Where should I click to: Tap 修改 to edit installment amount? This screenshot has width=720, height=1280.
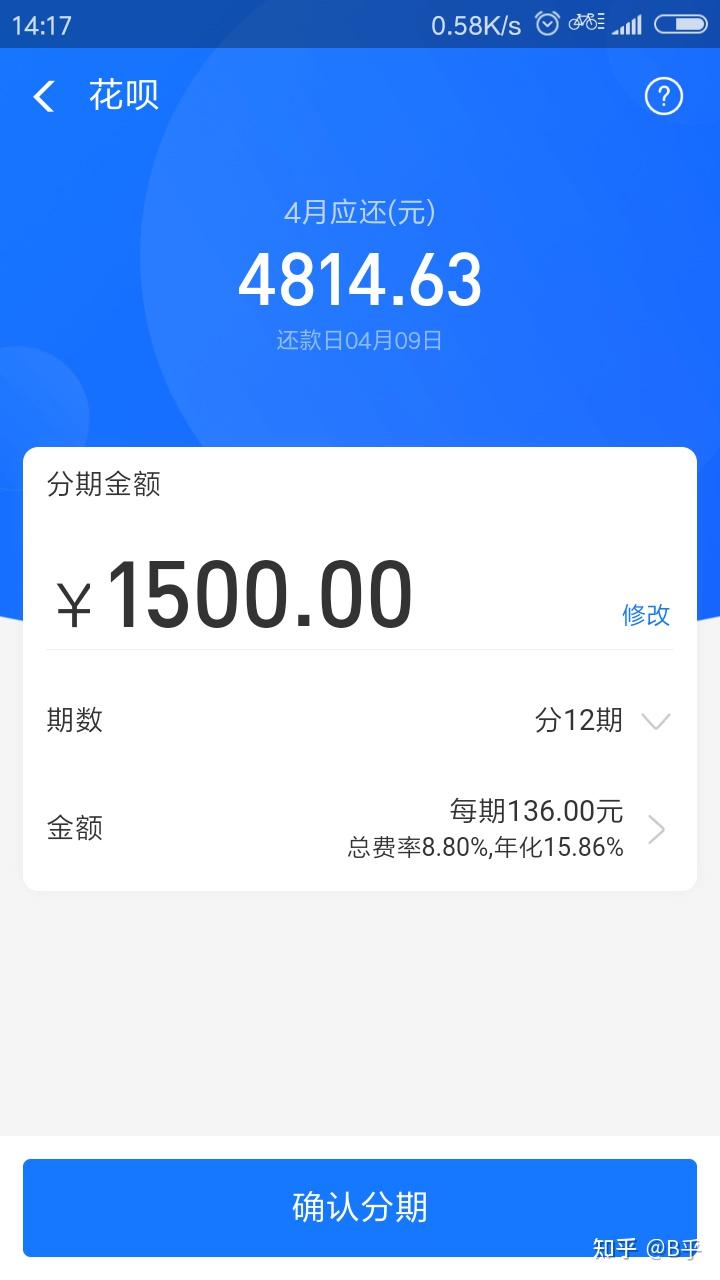647,616
